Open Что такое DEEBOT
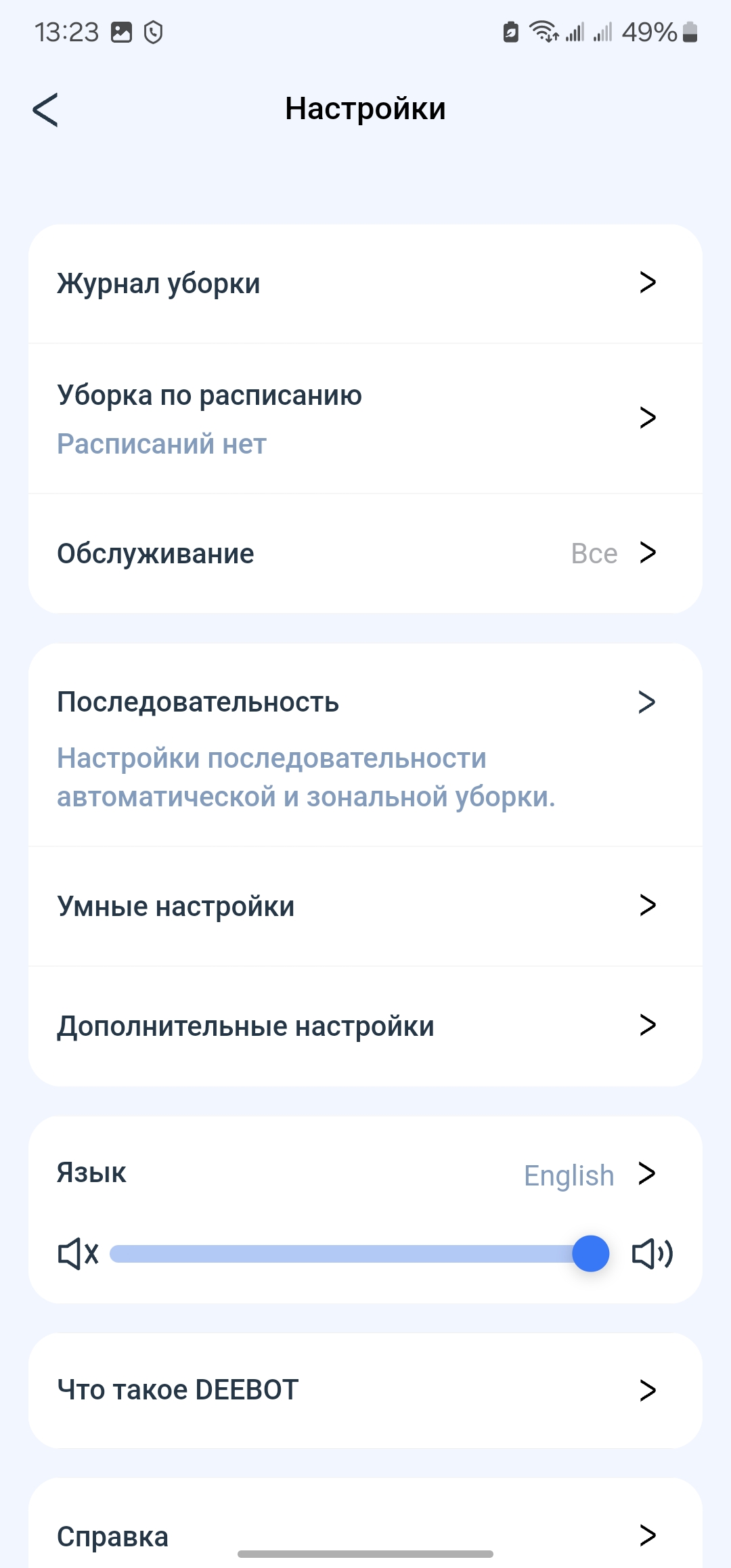The image size is (731, 1568). [x=365, y=1390]
